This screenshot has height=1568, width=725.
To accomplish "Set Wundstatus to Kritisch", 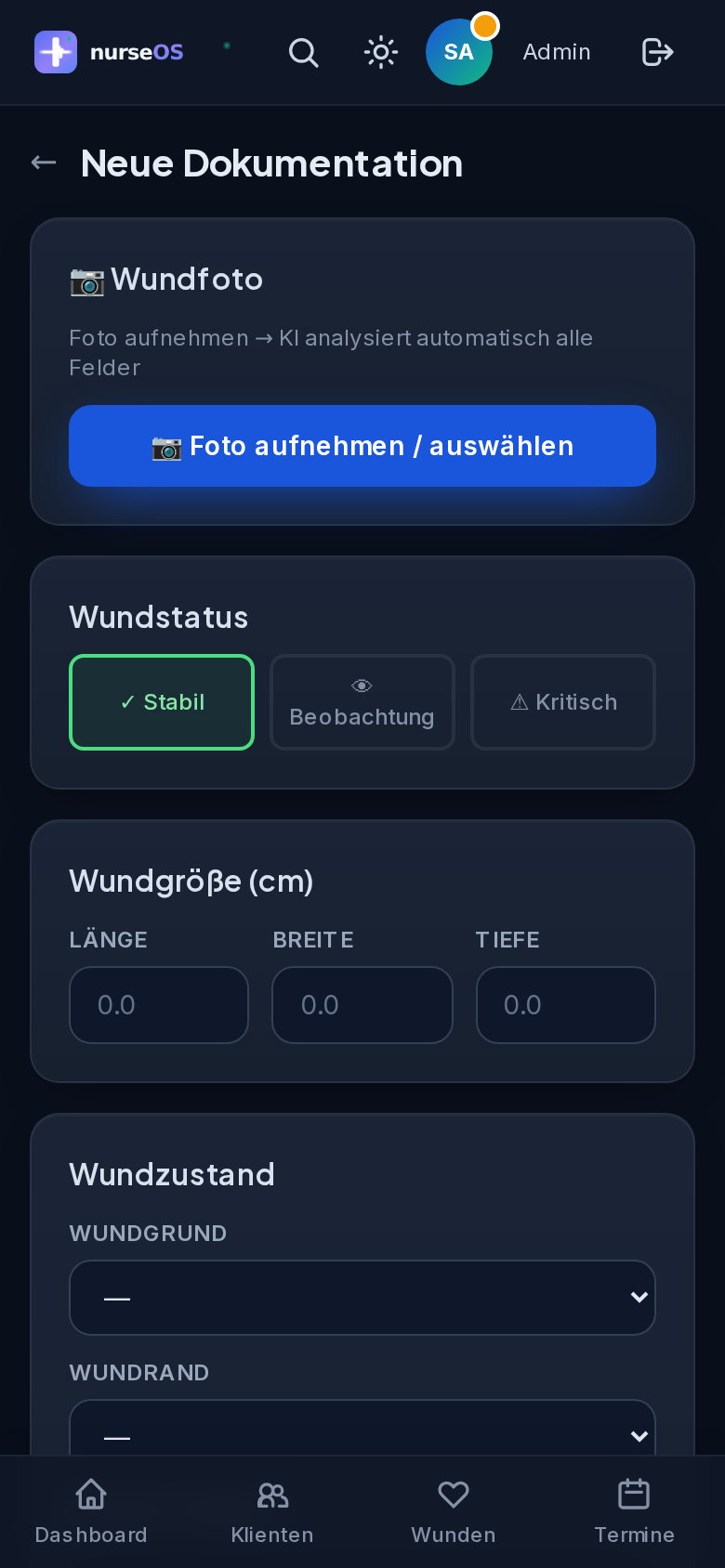I will pos(563,702).
